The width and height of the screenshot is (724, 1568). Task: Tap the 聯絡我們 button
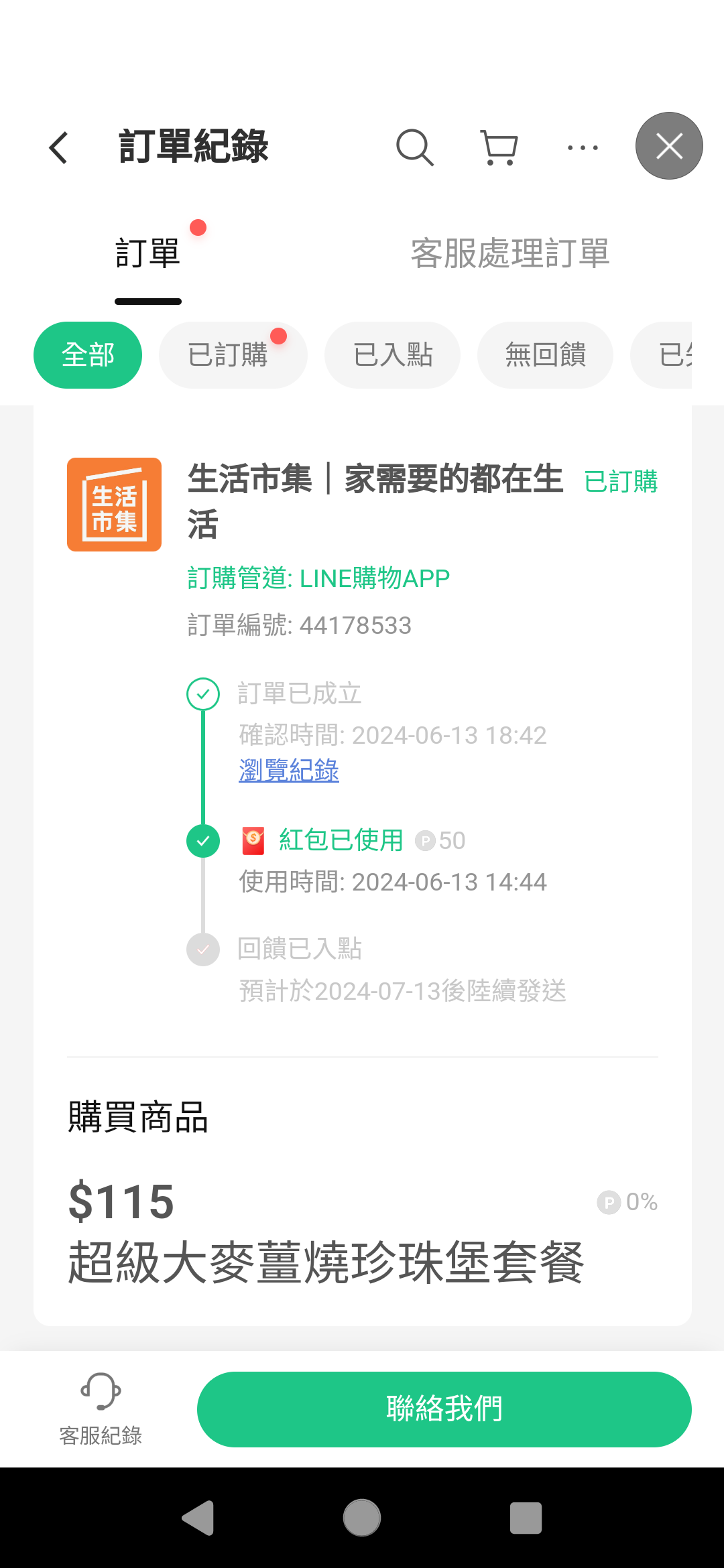[x=444, y=1409]
